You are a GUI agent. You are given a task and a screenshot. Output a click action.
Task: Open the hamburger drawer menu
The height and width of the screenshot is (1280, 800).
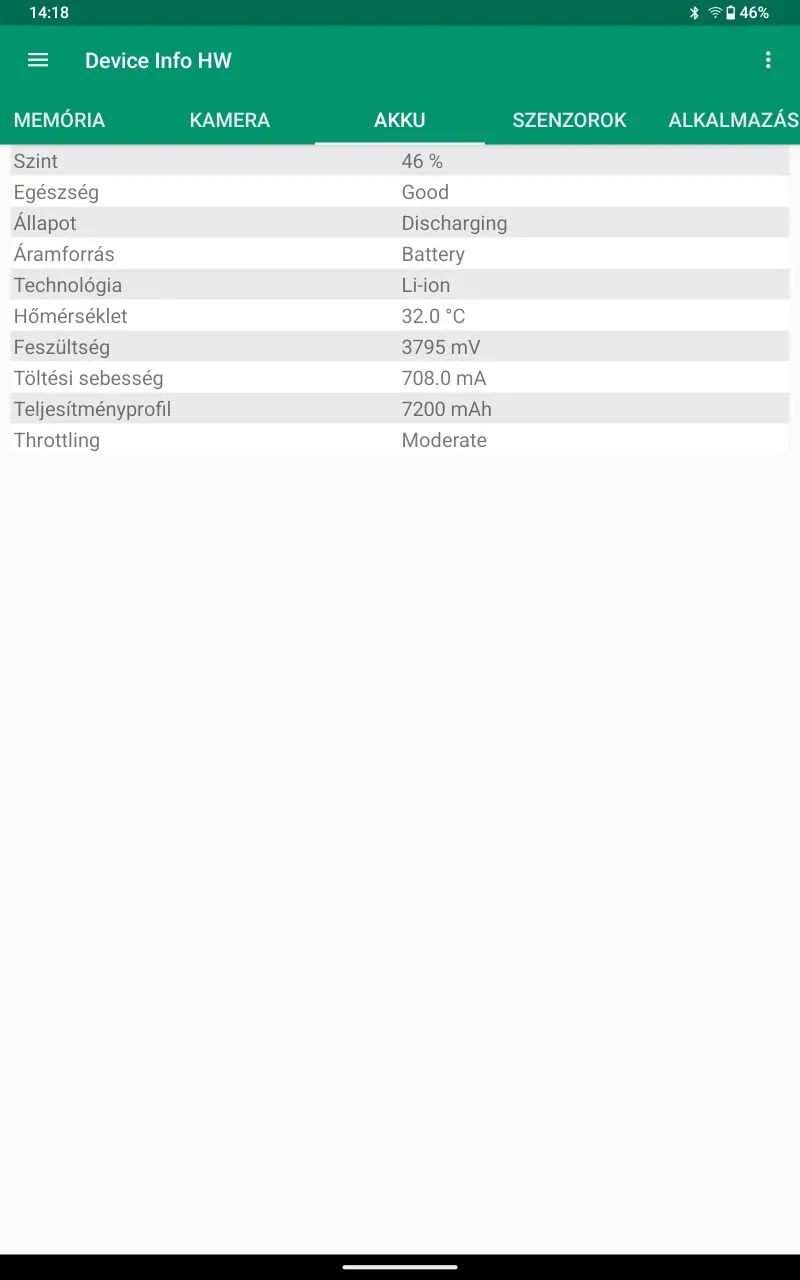pyautogui.click(x=38, y=60)
